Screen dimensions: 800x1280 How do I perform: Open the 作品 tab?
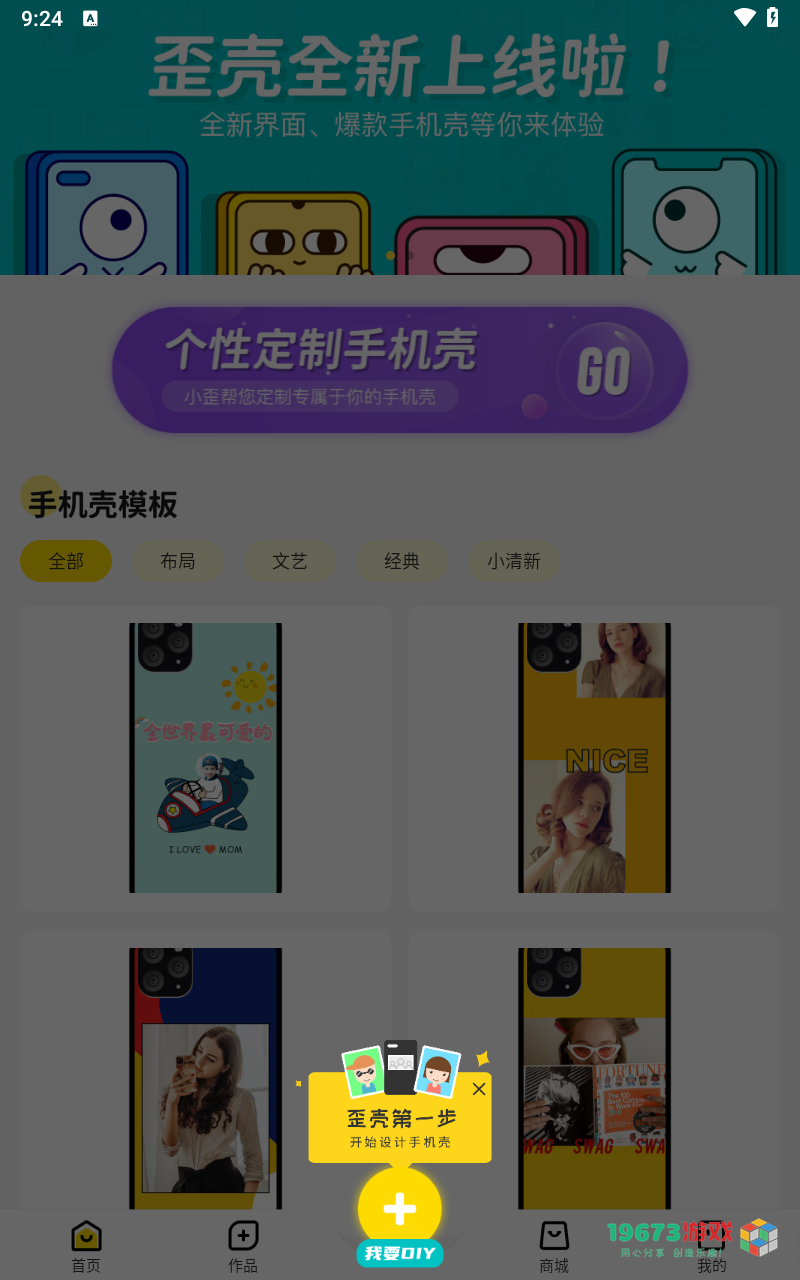pos(243,1246)
